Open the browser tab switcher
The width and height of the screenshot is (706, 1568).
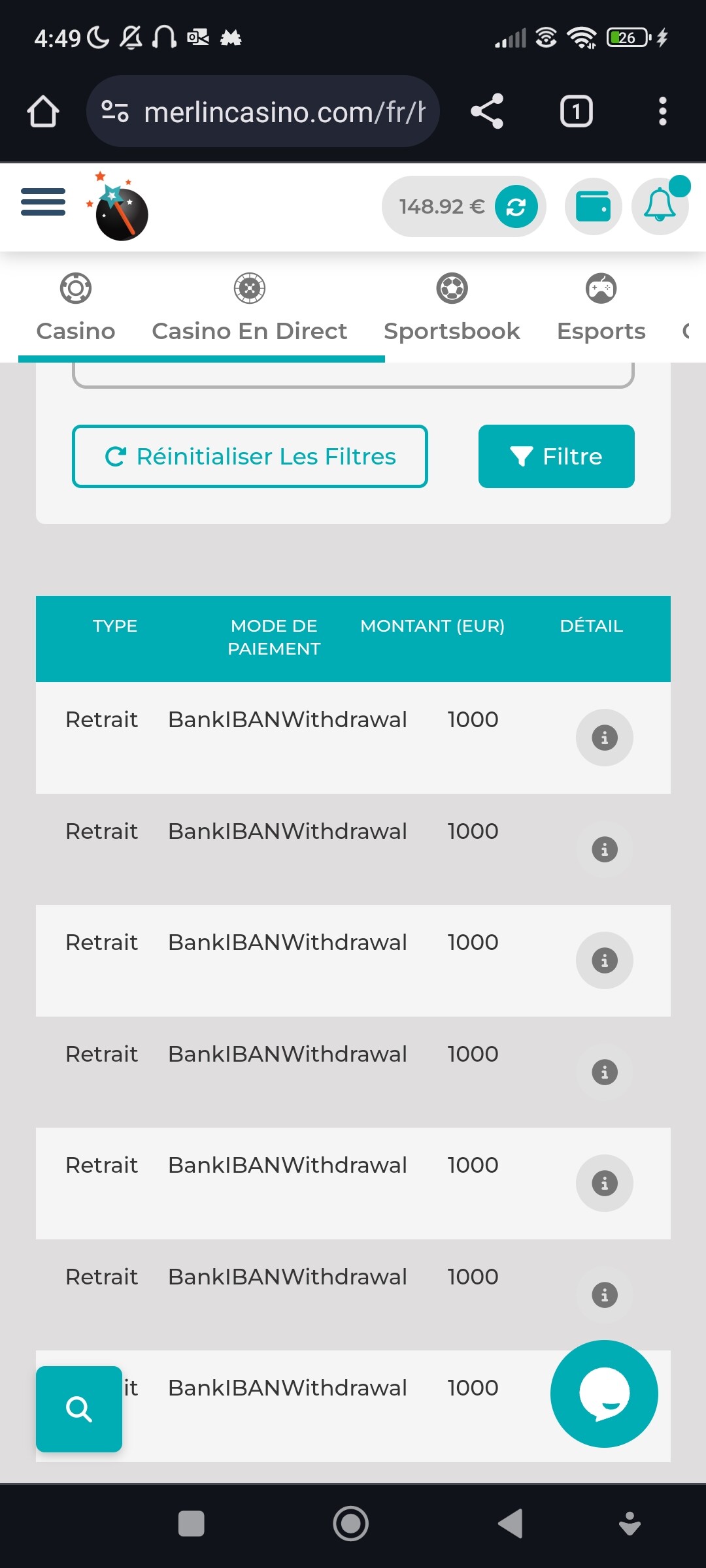pos(576,112)
